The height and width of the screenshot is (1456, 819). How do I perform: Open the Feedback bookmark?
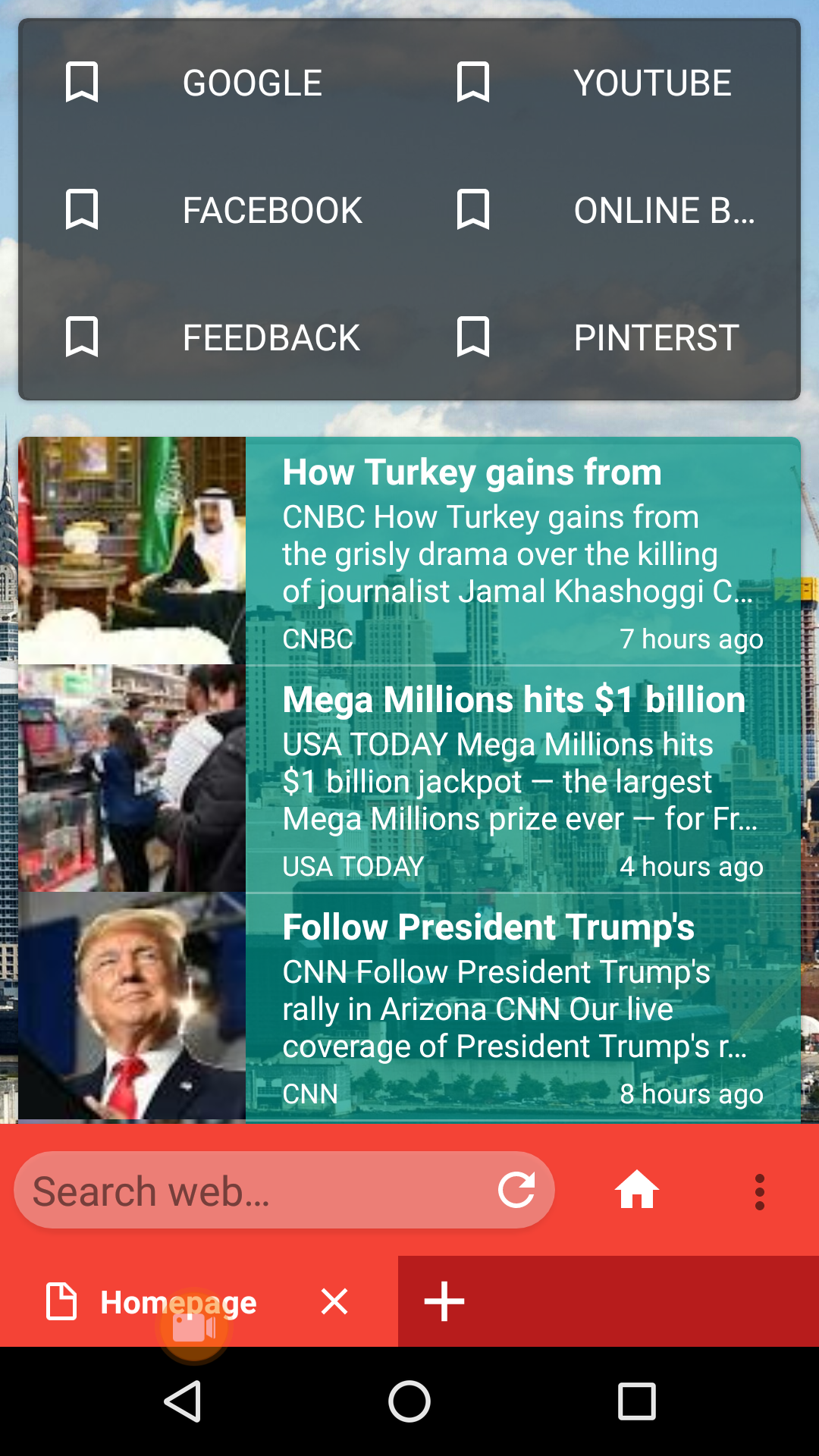214,337
